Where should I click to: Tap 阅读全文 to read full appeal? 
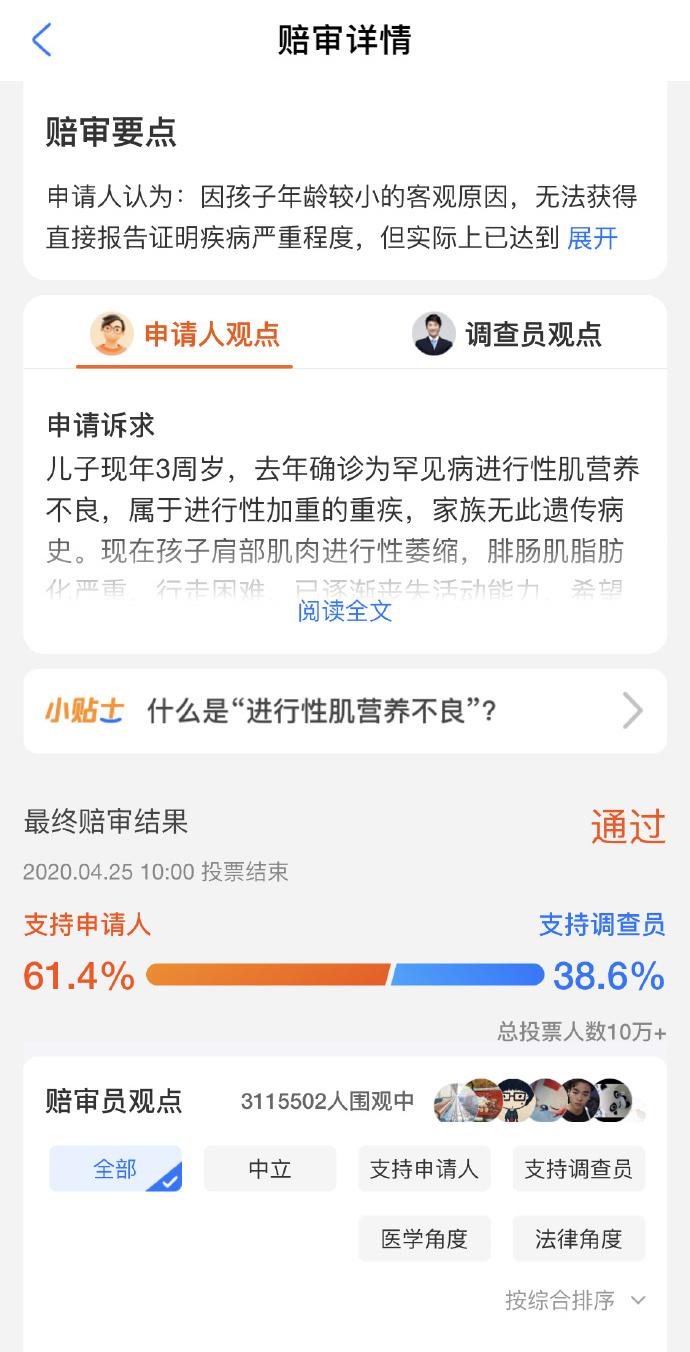(x=345, y=611)
